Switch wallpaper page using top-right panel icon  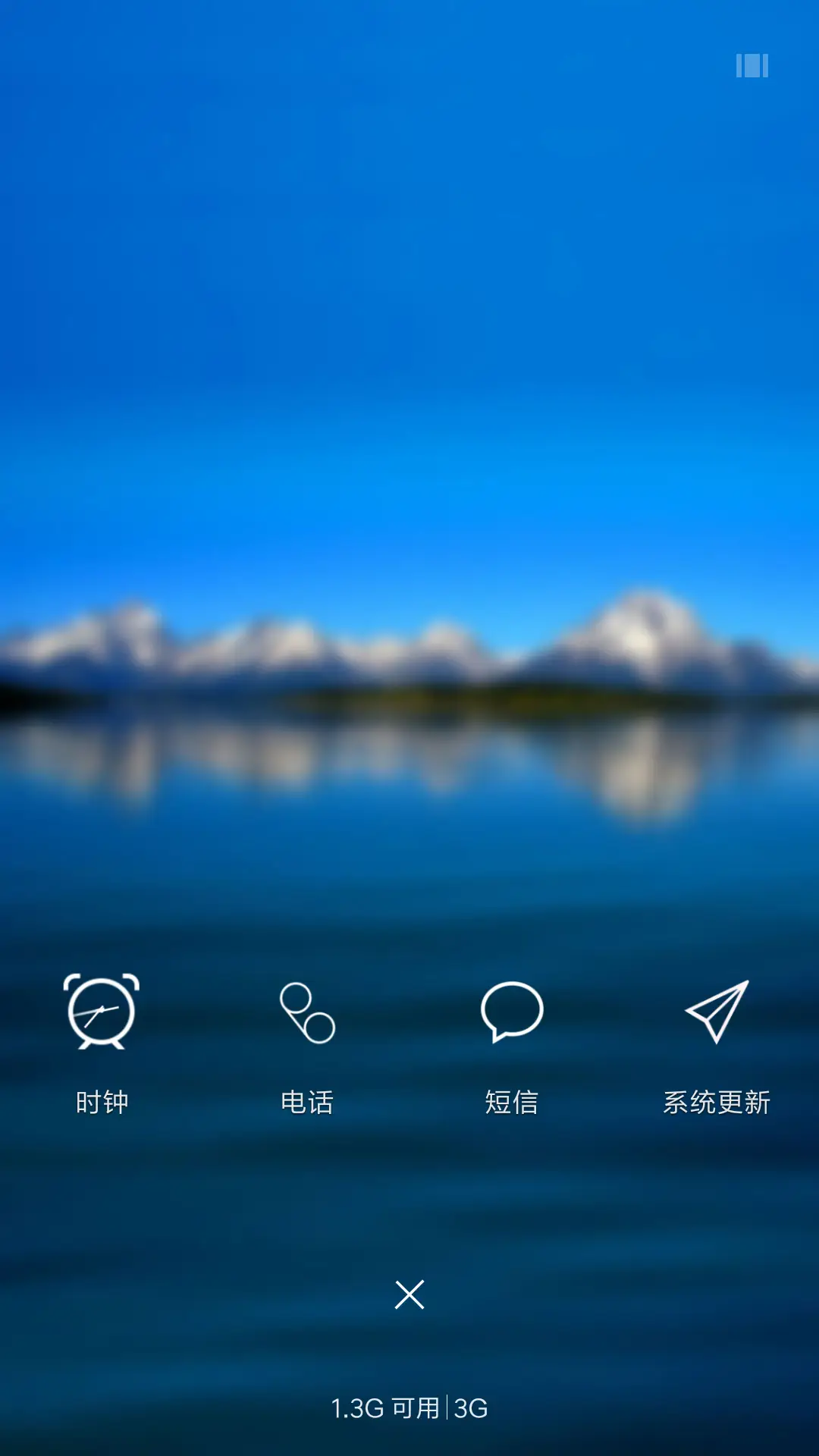pyautogui.click(x=751, y=67)
